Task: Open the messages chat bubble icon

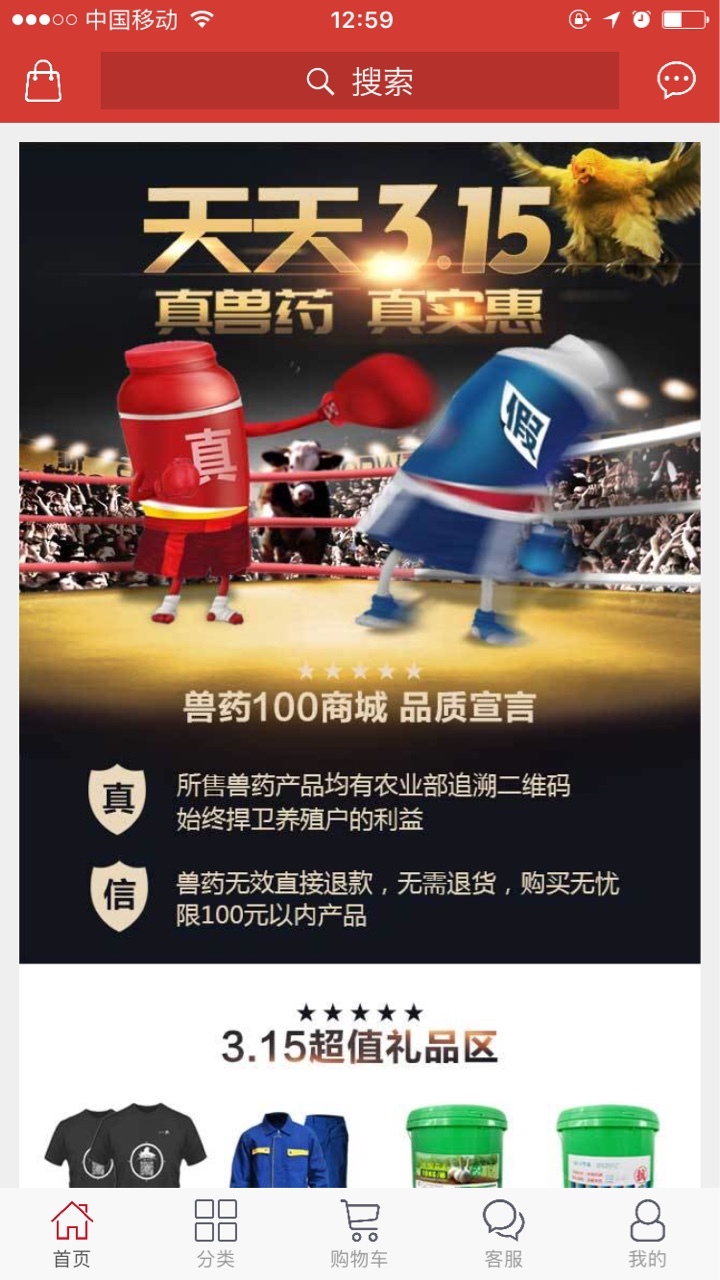Action: [676, 81]
